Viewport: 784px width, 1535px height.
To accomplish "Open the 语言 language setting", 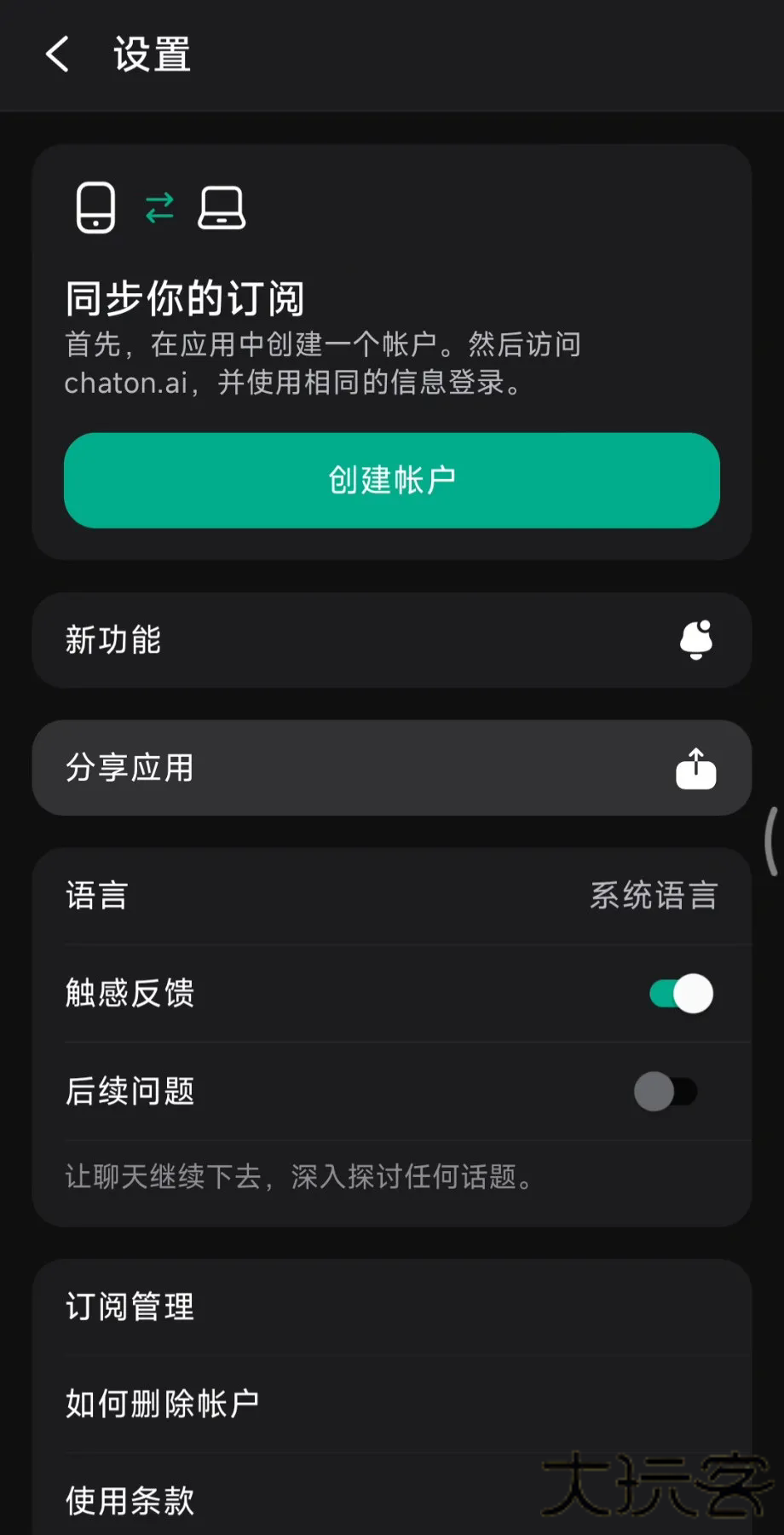I will 392,896.
